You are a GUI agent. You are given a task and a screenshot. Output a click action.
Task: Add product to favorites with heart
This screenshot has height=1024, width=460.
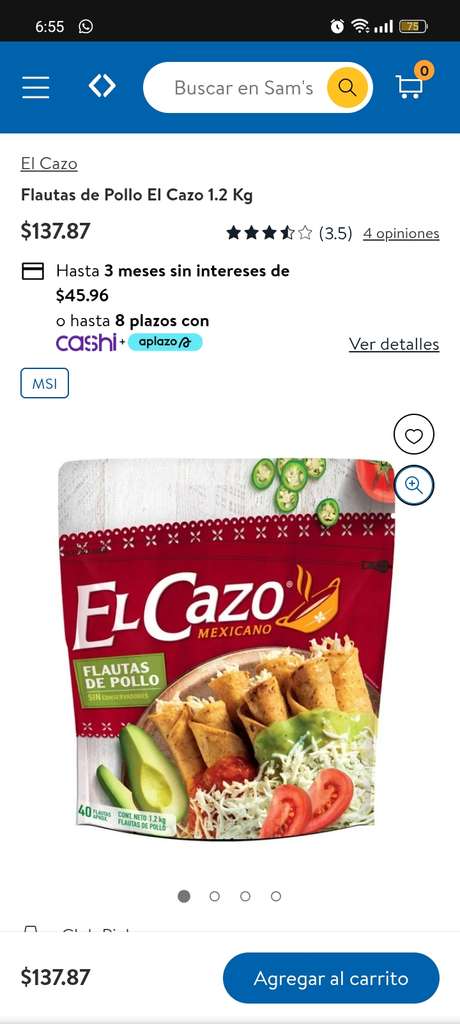pyautogui.click(x=414, y=434)
